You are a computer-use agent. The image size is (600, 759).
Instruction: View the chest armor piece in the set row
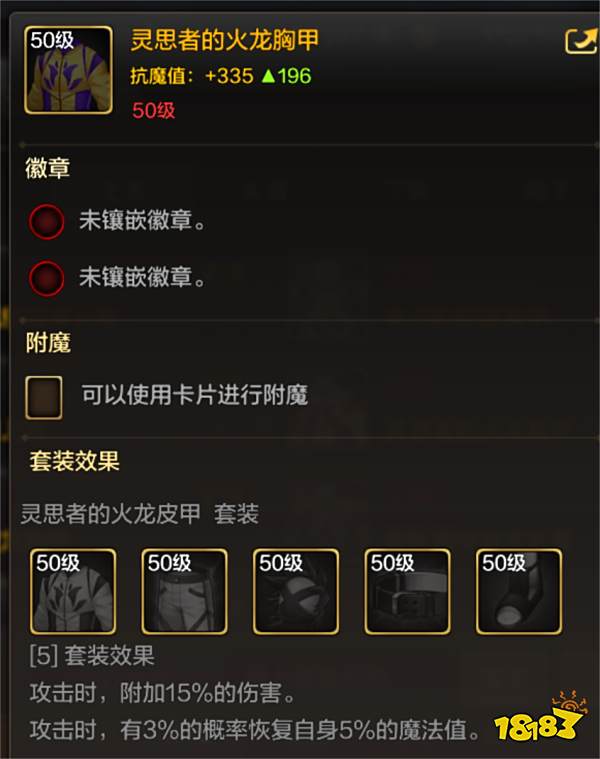tap(73, 591)
